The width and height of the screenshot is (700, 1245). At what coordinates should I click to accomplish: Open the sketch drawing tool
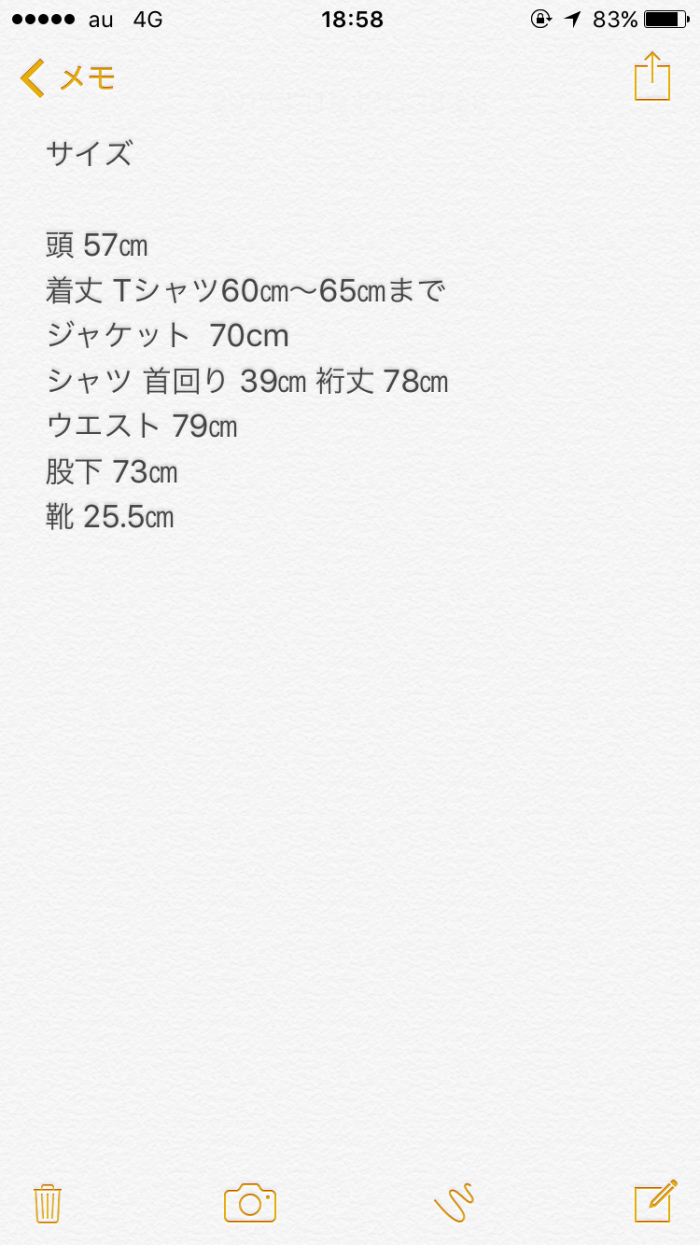453,1203
